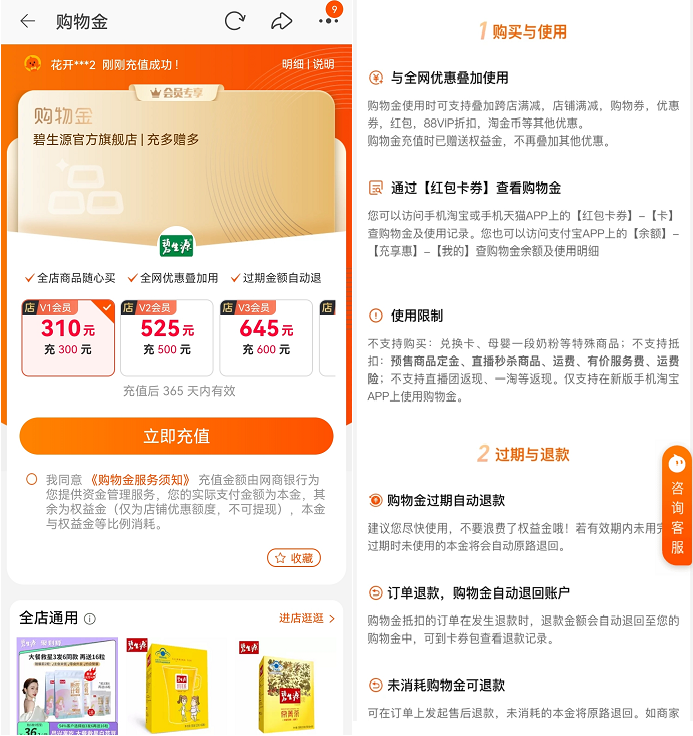Tap 立即充值 button
The image size is (693, 736).
(176, 436)
